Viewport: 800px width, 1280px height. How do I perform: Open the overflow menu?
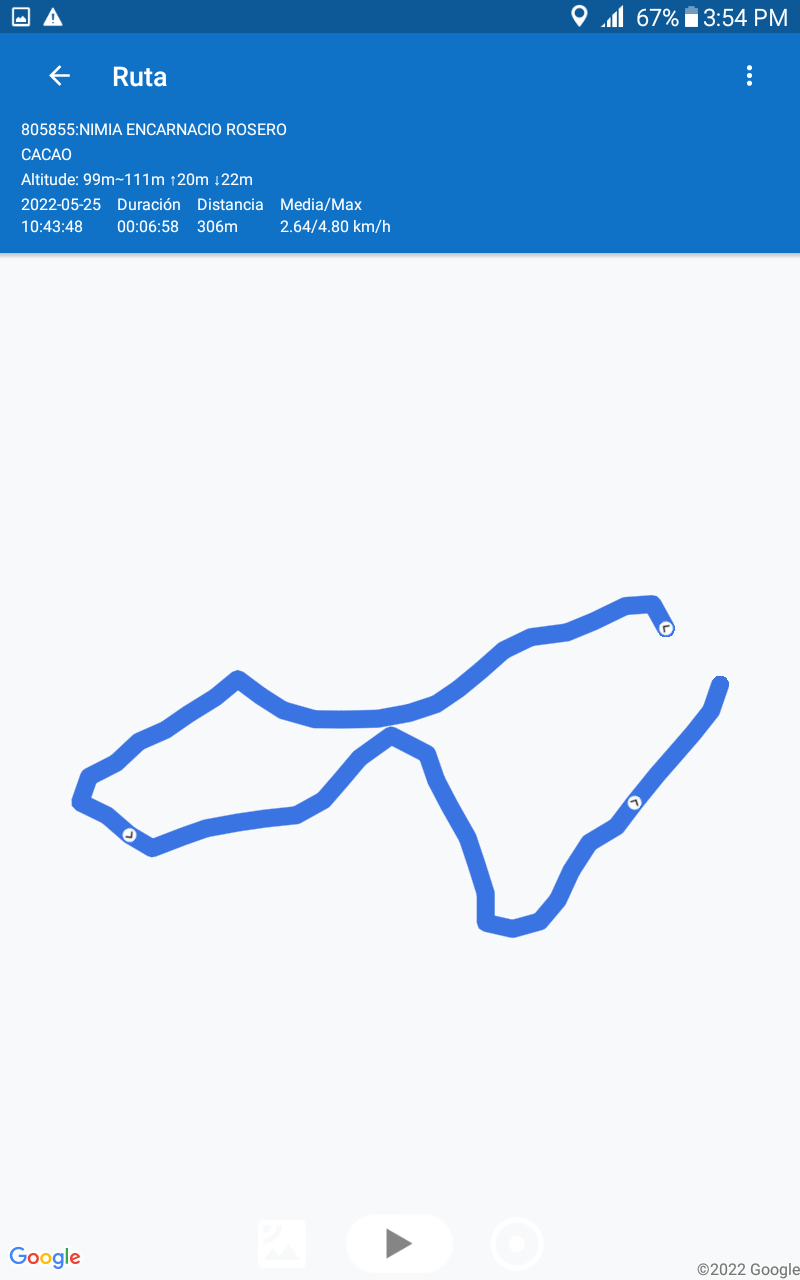[x=749, y=76]
